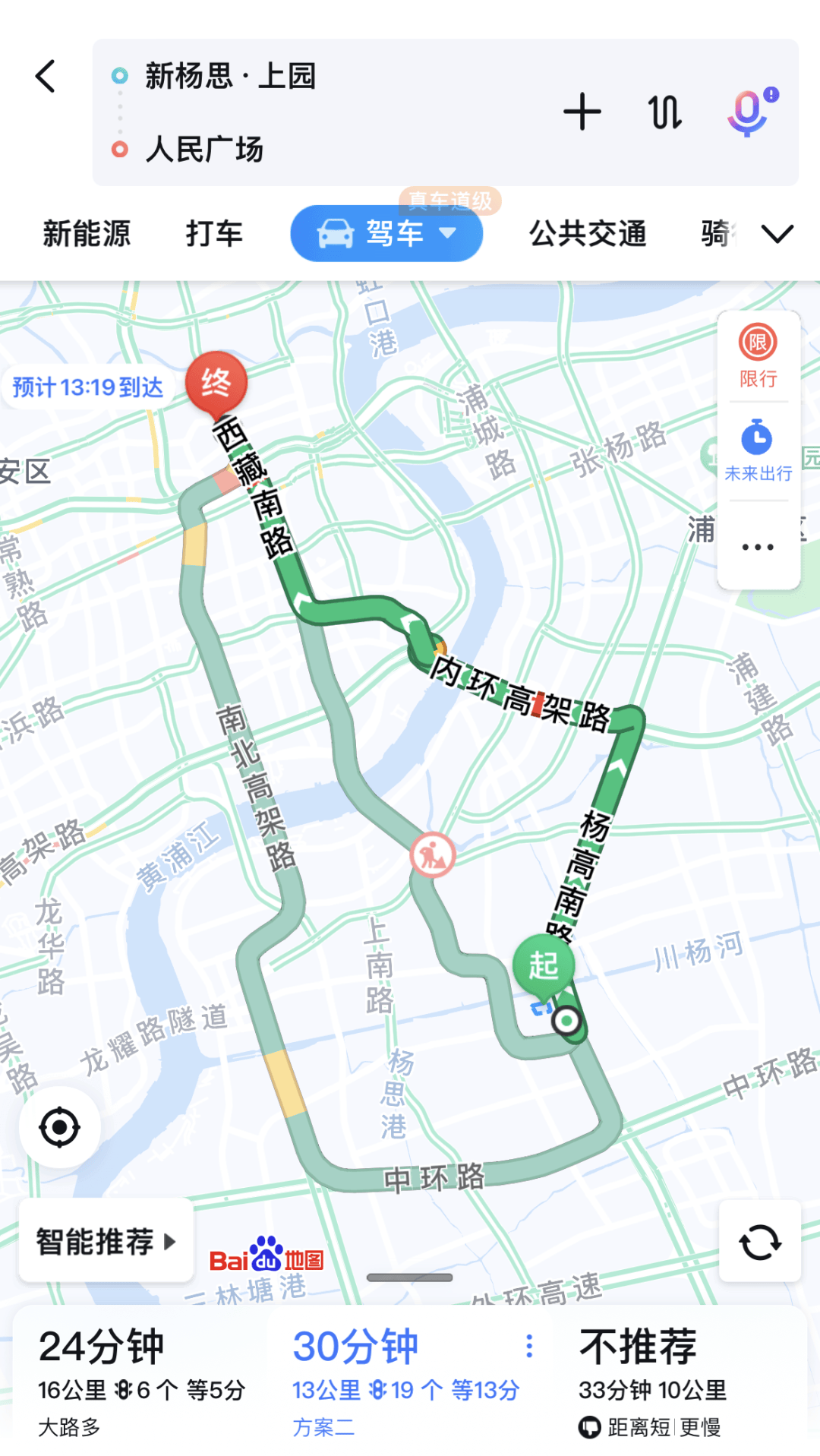Open more map options (three dots)
Viewport: 820px width, 1456px height.
[758, 547]
